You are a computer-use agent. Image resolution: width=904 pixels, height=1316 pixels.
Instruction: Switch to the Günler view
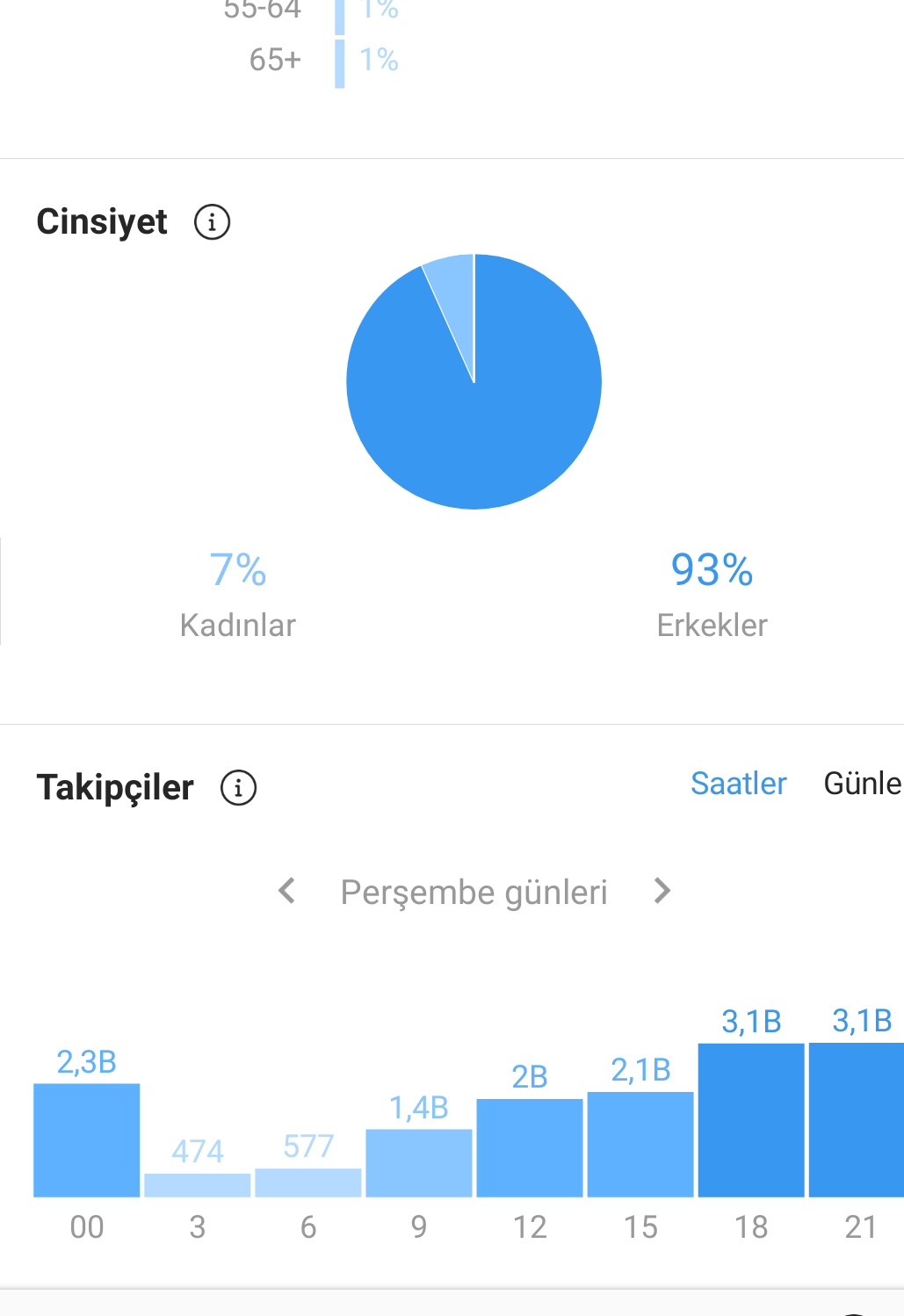pyautogui.click(x=864, y=783)
